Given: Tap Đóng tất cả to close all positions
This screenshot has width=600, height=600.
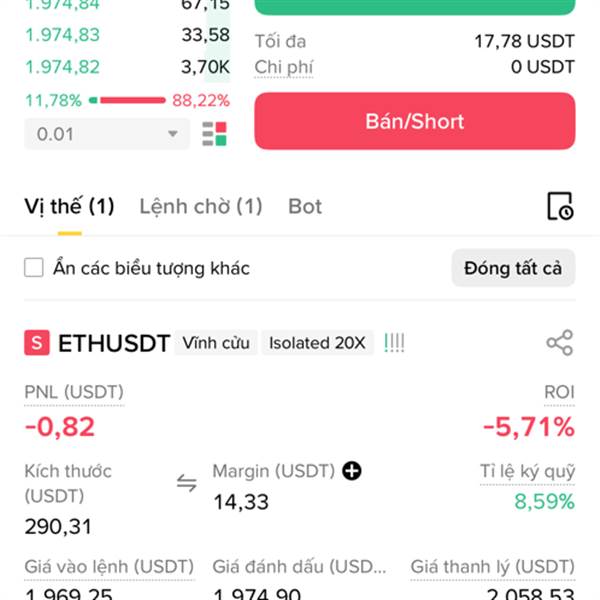Looking at the screenshot, I should [513, 268].
